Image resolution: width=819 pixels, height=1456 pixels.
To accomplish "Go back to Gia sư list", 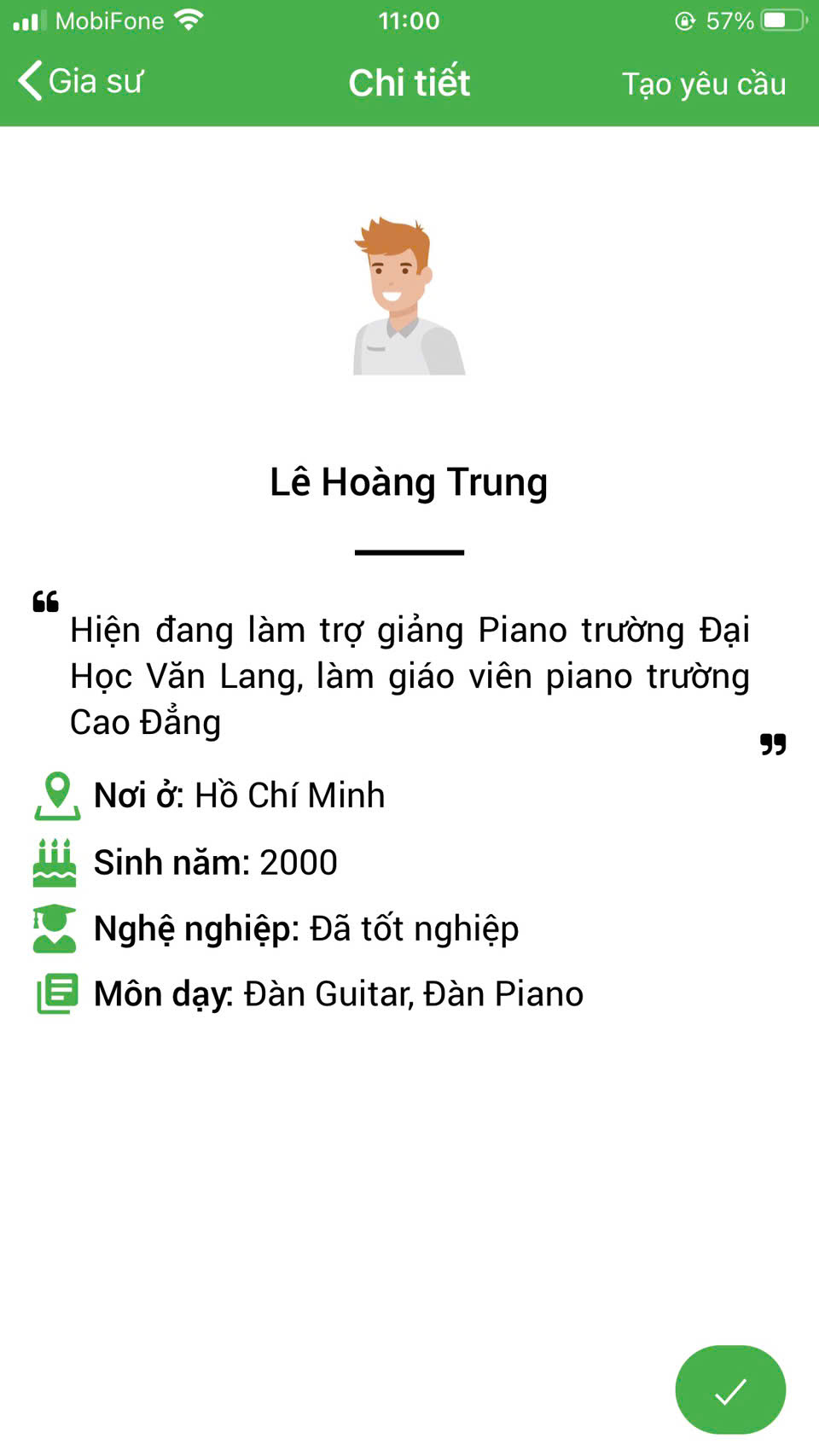I will point(80,82).
